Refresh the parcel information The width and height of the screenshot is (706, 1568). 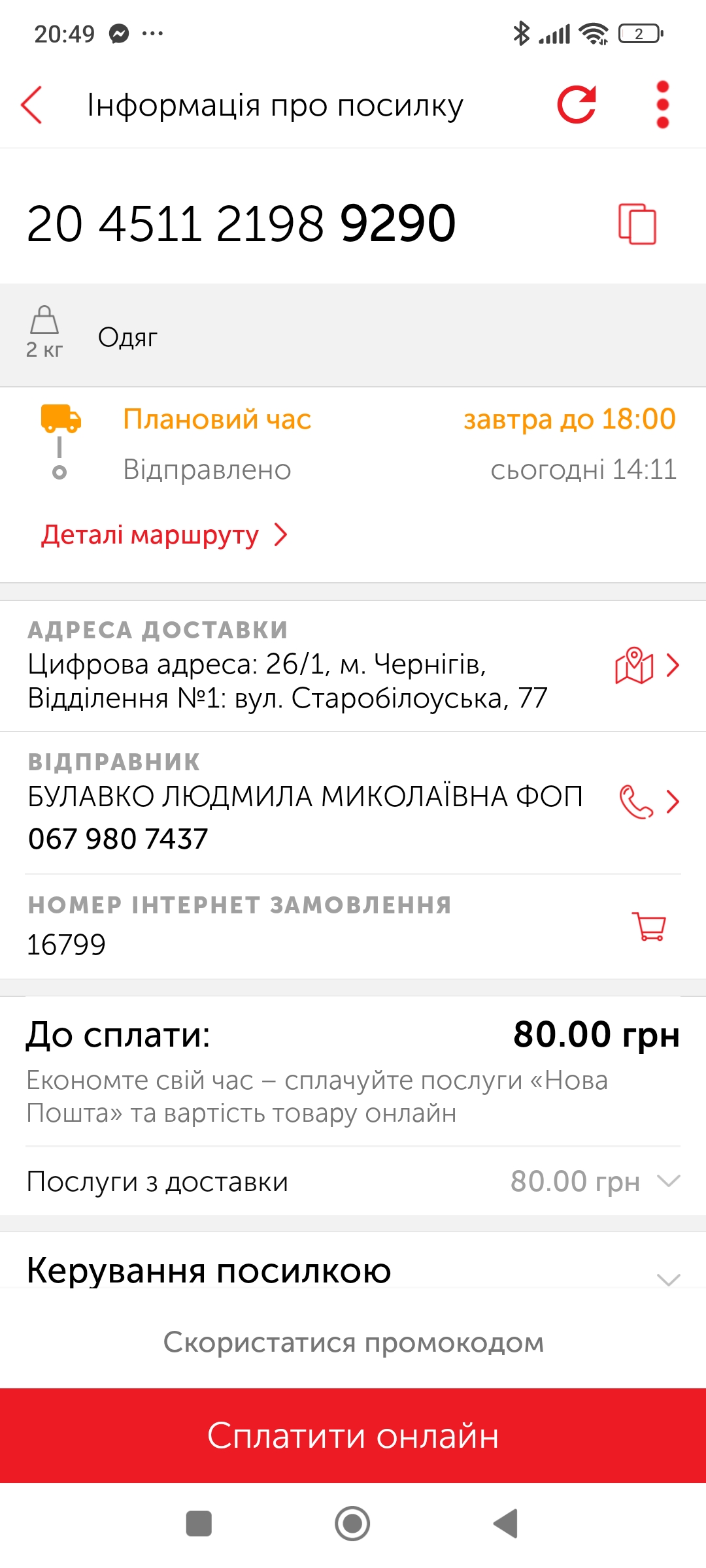coord(577,105)
